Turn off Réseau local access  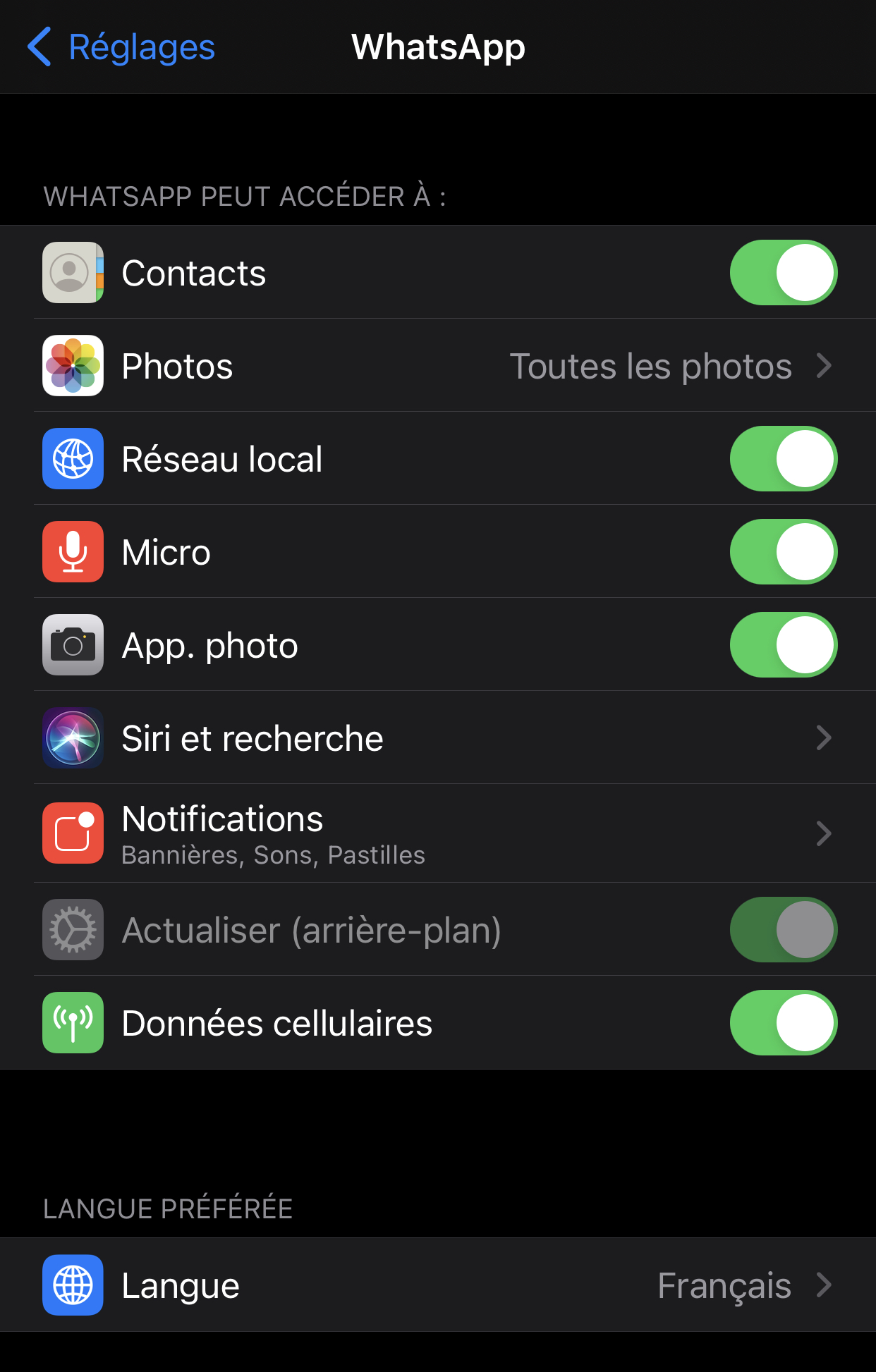[784, 459]
